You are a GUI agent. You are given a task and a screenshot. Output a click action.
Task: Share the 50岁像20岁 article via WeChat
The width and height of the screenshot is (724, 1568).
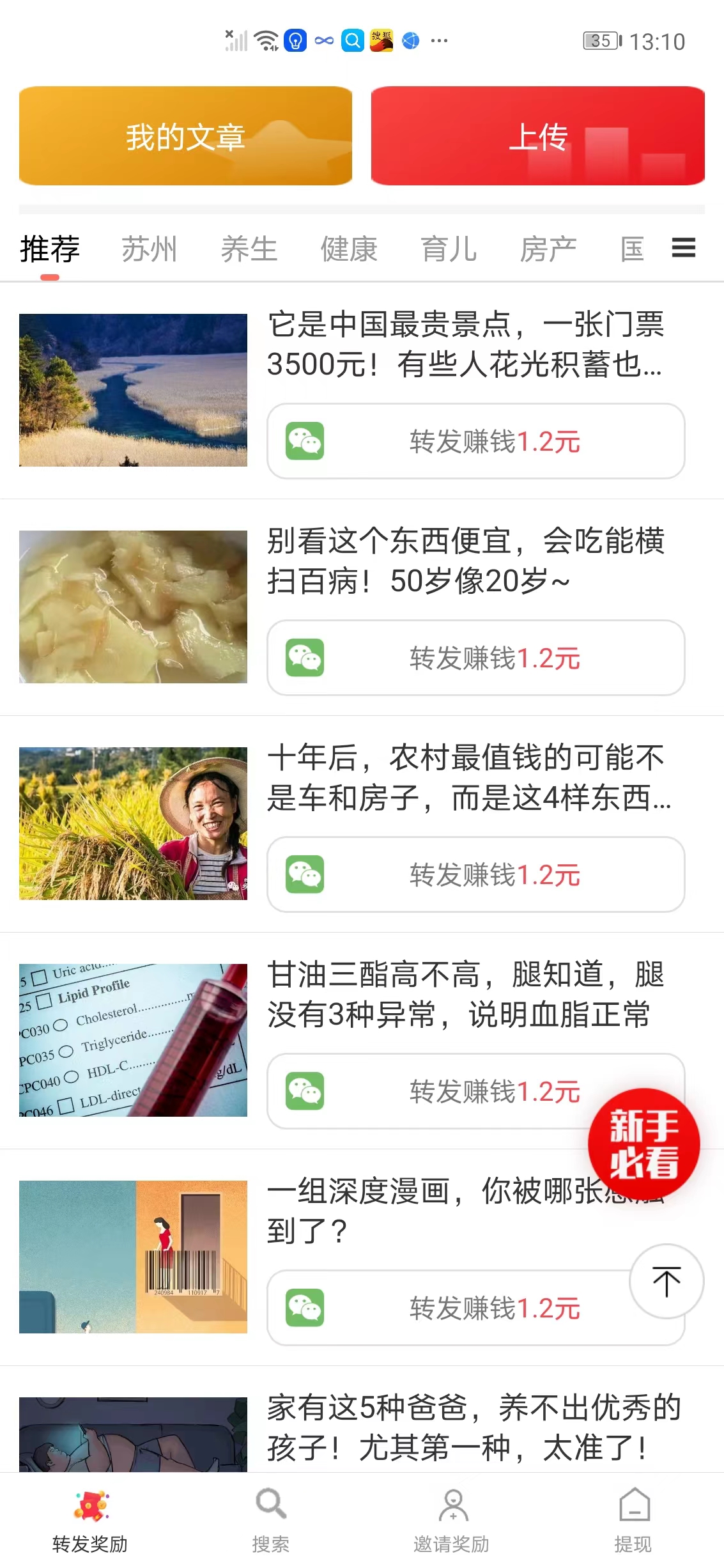pyautogui.click(x=475, y=658)
